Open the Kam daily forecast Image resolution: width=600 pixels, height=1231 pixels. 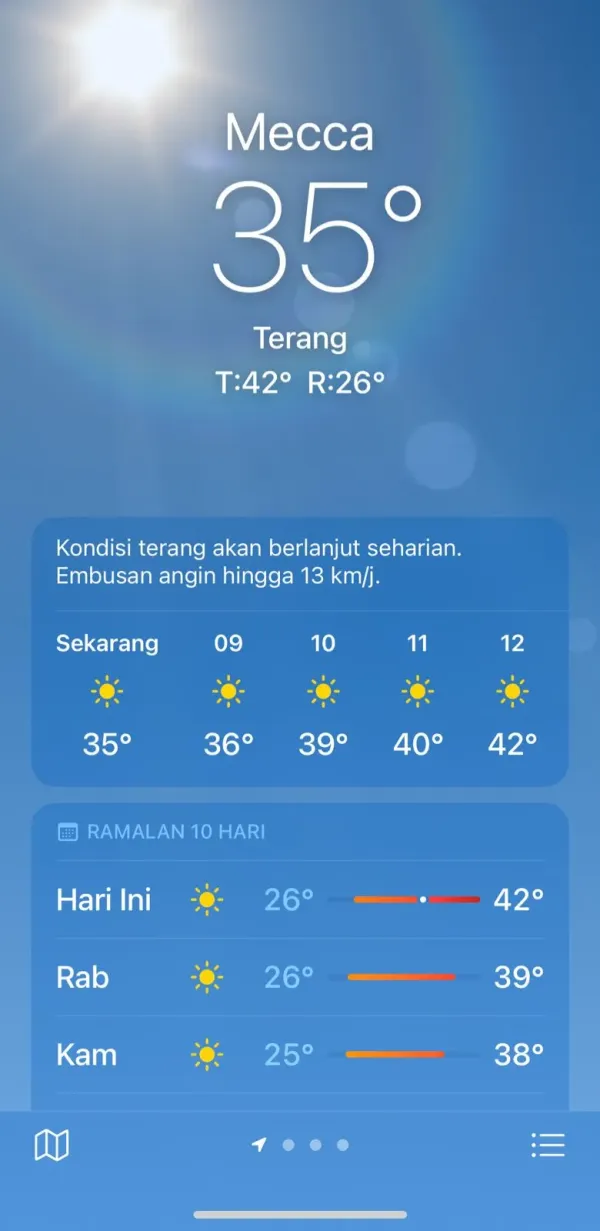pyautogui.click(x=300, y=1054)
